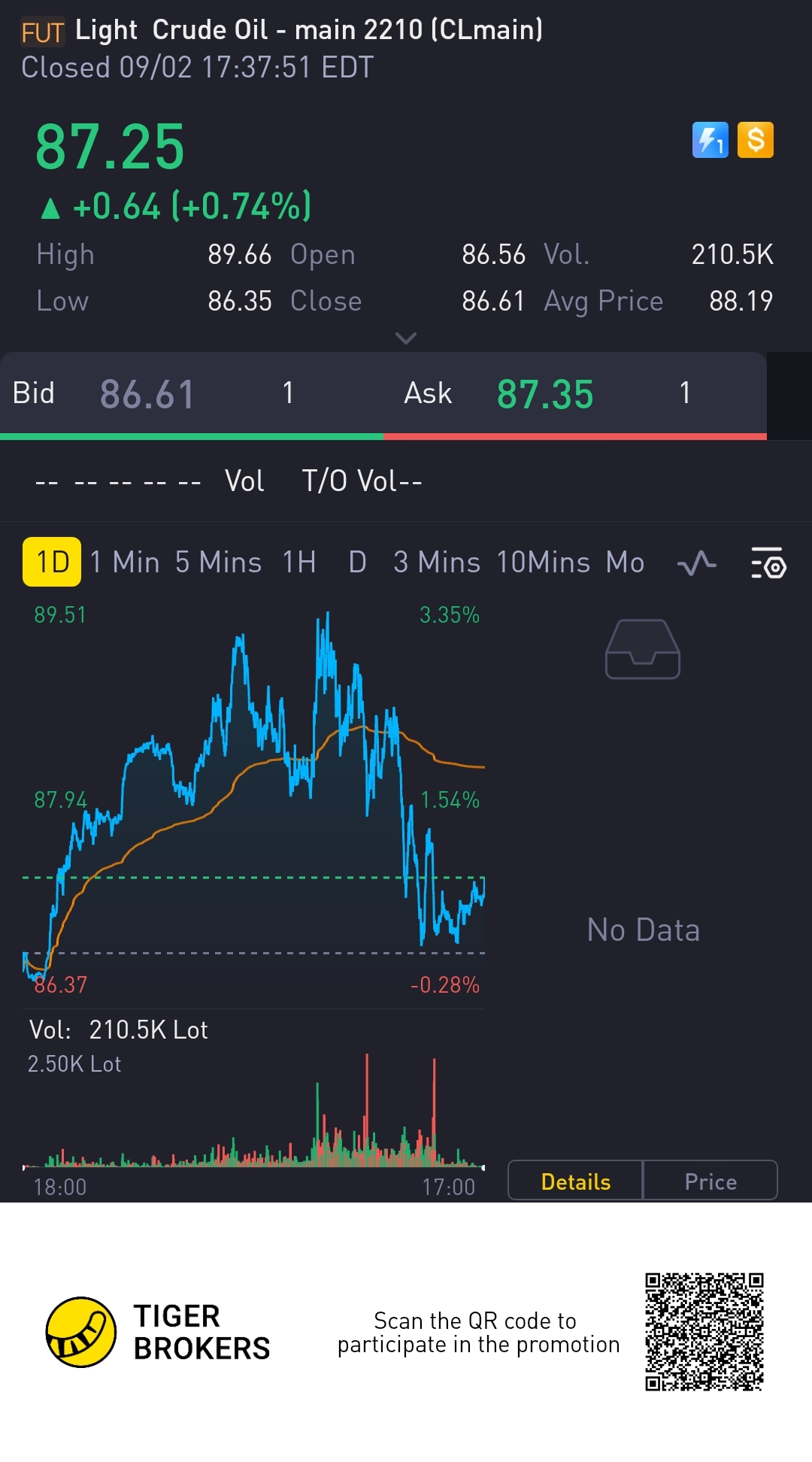Show the 1H chart
Viewport: 812px width, 1462px height.
pyautogui.click(x=299, y=563)
